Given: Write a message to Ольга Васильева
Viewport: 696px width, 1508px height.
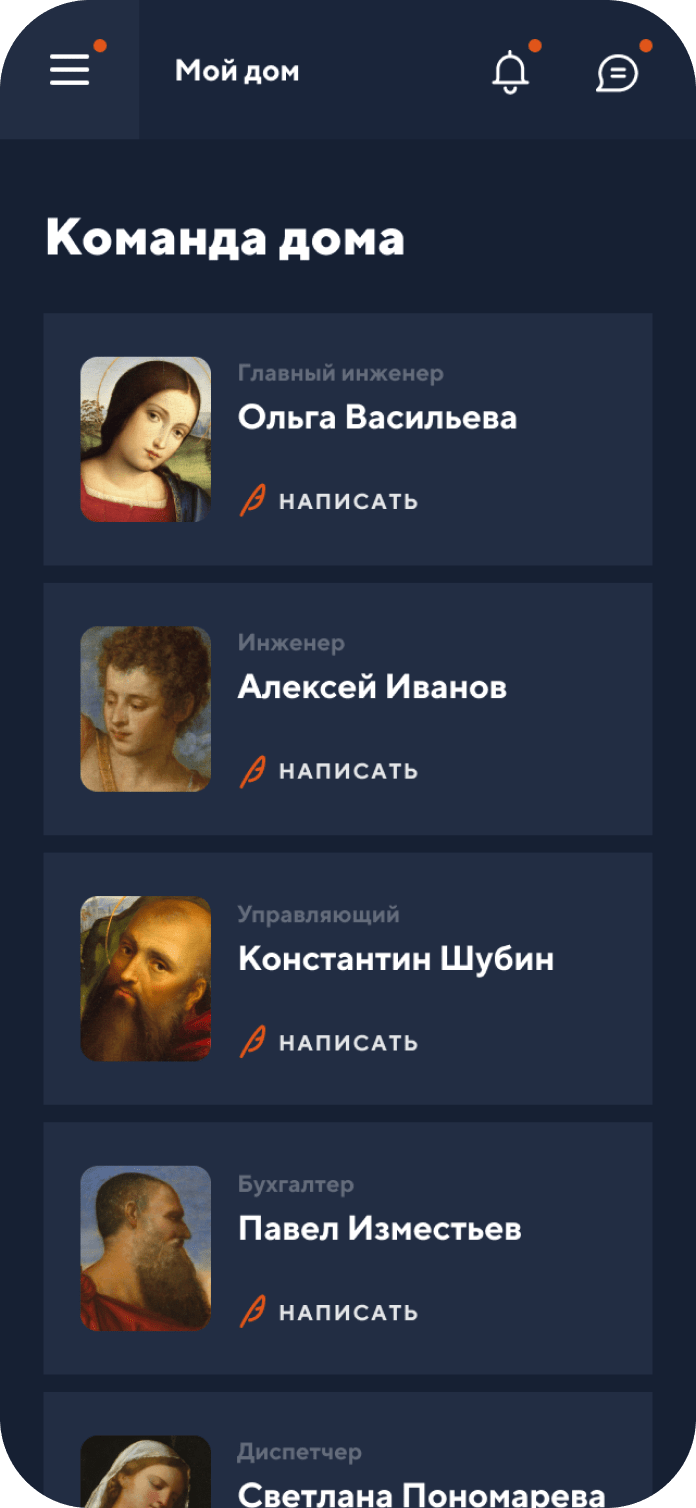Looking at the screenshot, I should [x=329, y=501].
